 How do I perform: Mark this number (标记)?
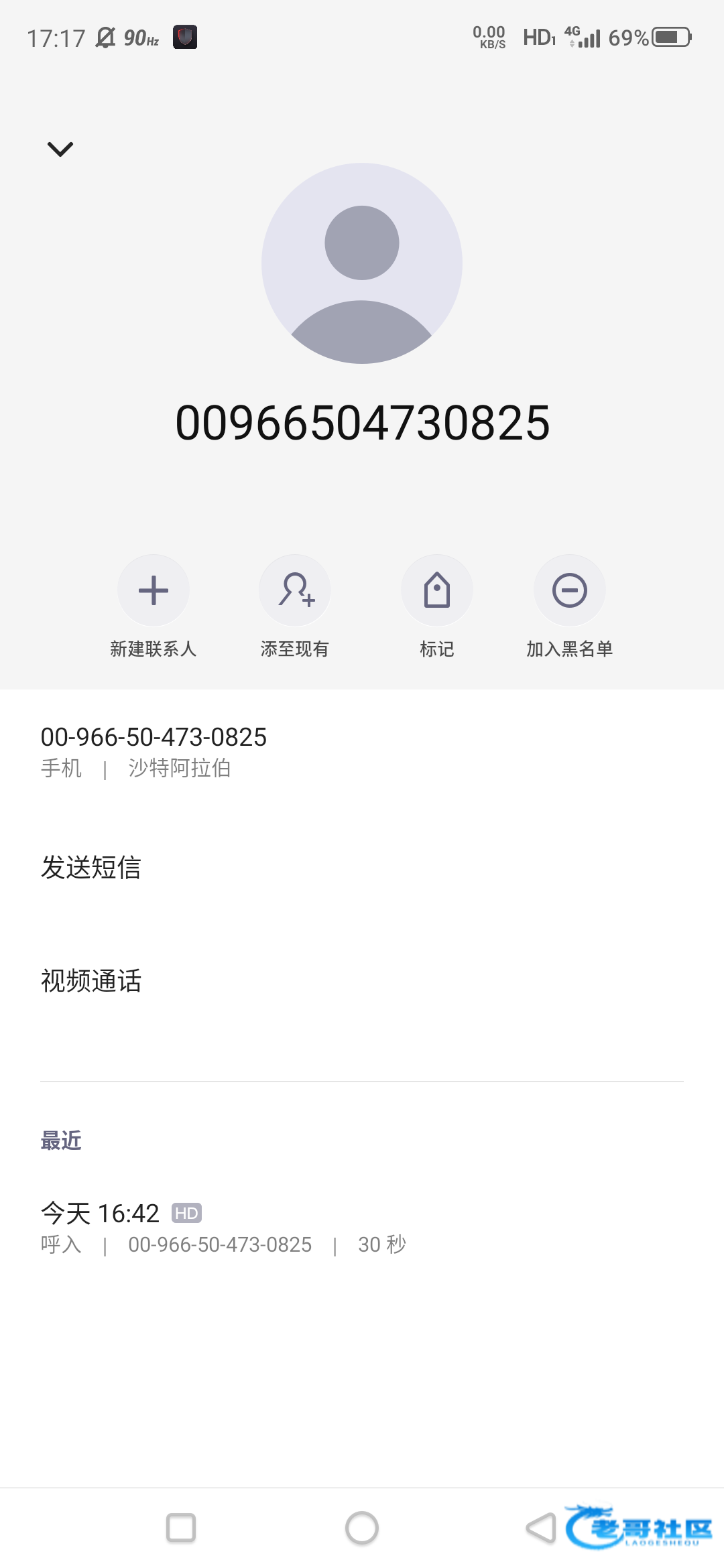coord(437,591)
